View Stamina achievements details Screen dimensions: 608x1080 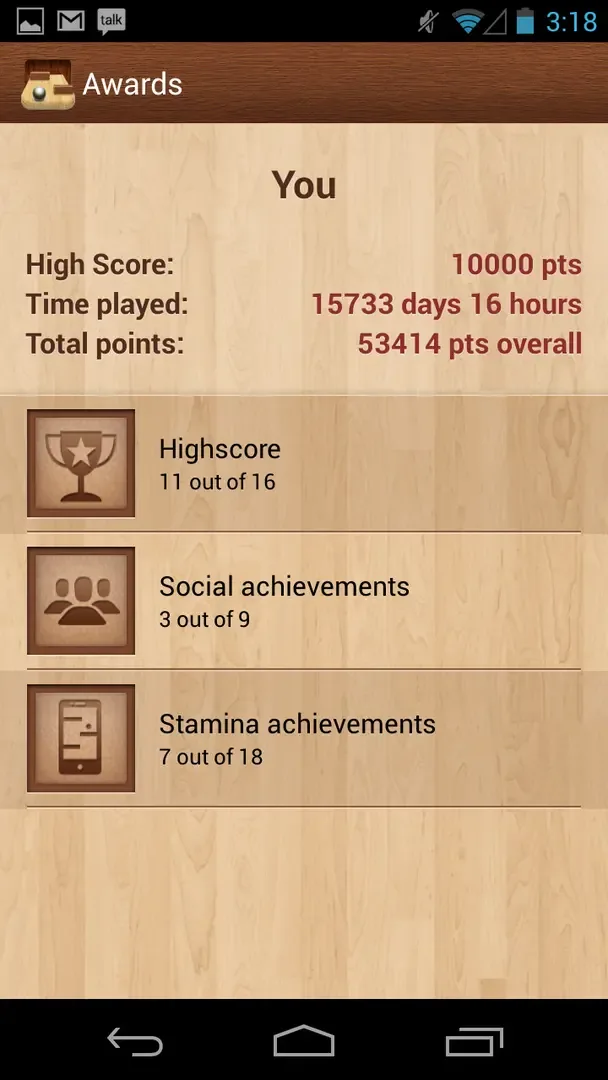pyautogui.click(x=304, y=739)
